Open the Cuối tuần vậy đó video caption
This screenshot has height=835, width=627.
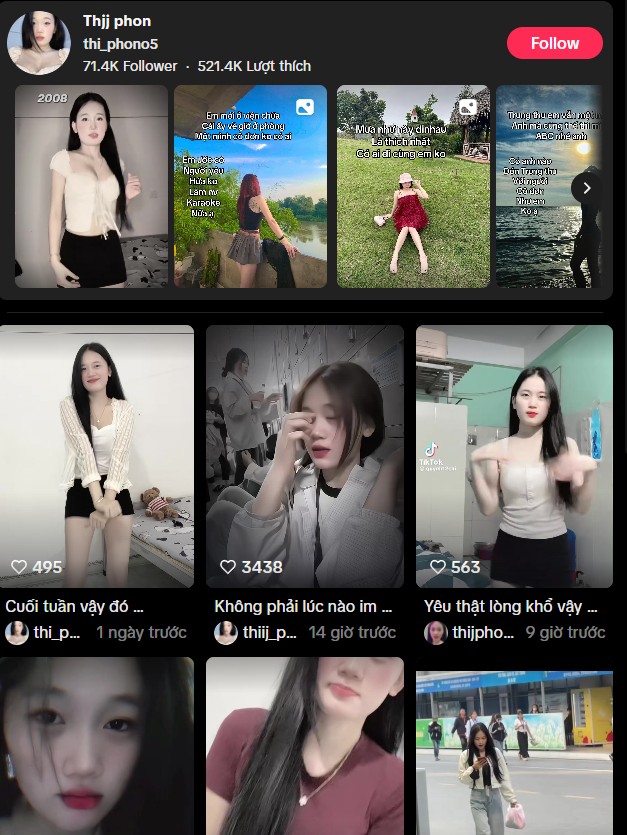coord(75,606)
